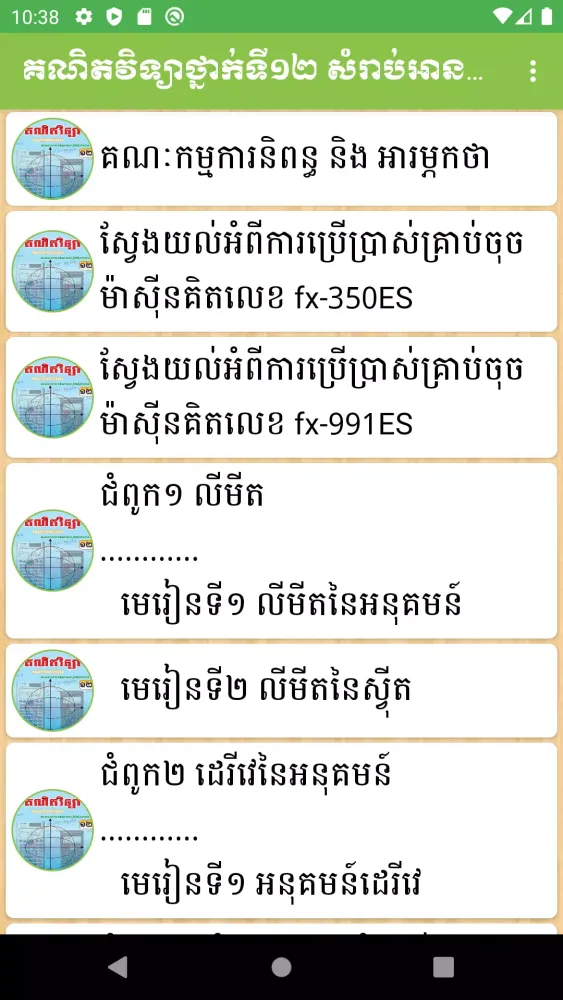Open the fx-350ES calculator guide
The width and height of the screenshot is (563, 1000).
point(281,272)
